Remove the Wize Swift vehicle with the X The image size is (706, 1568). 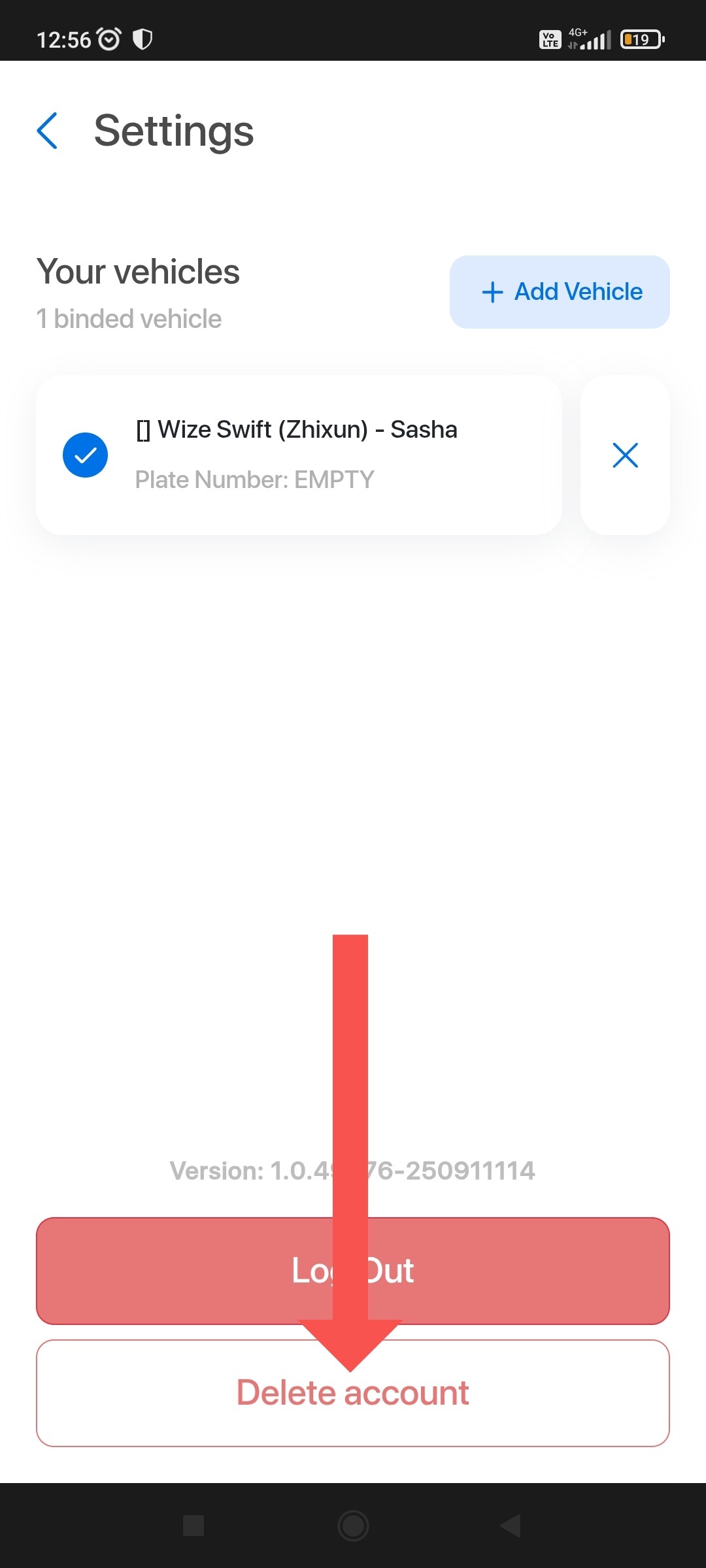click(x=625, y=455)
